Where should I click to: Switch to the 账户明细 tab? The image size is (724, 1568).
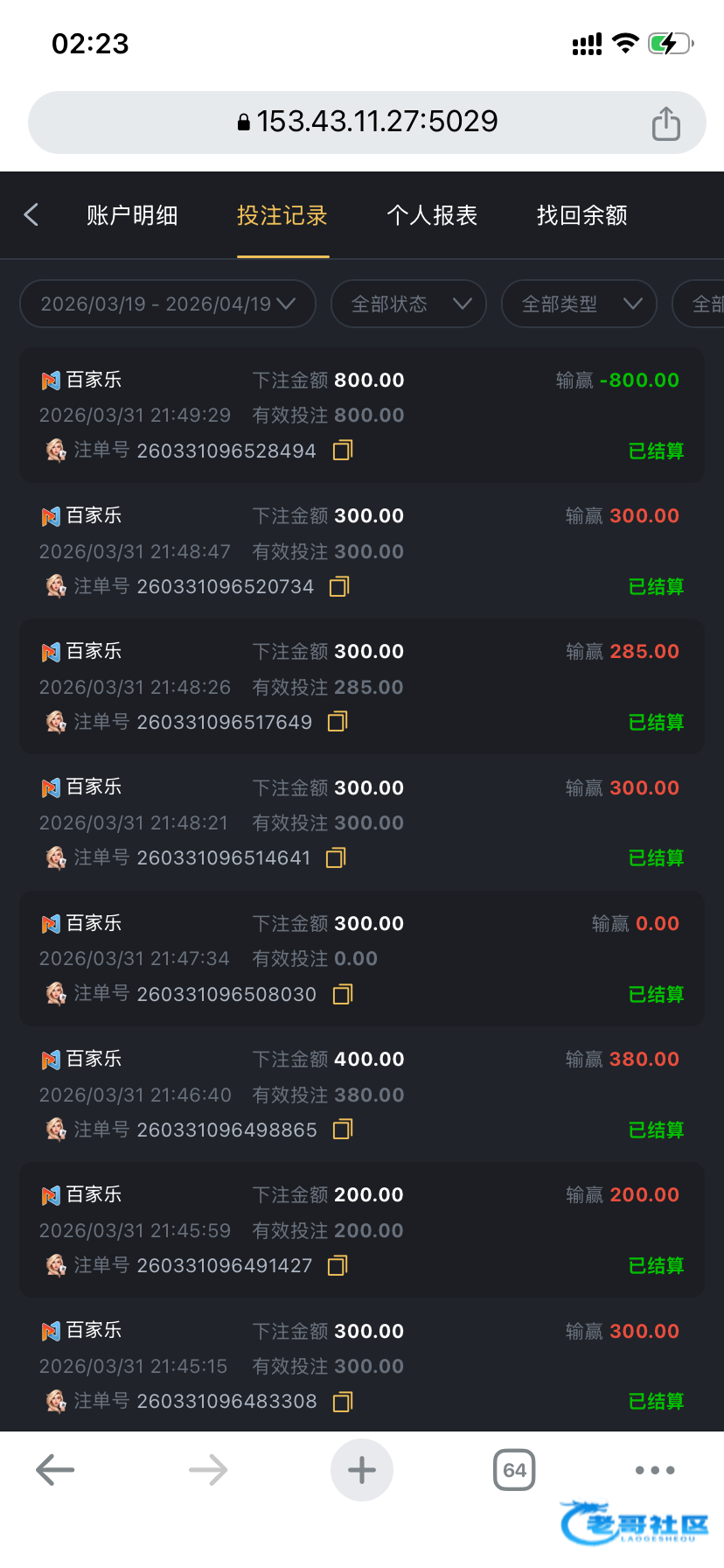coord(132,215)
